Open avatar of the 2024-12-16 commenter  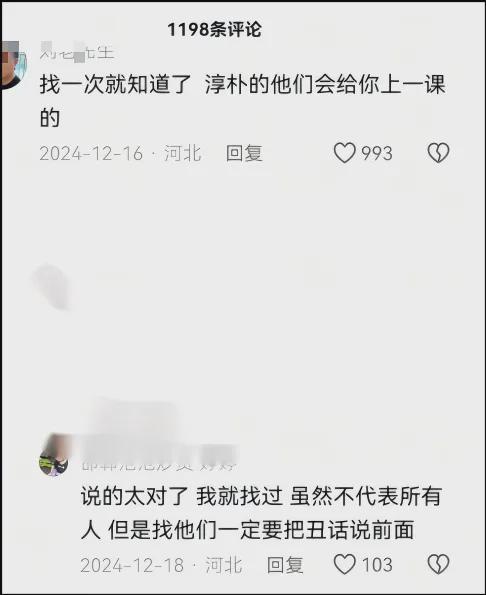[13, 65]
